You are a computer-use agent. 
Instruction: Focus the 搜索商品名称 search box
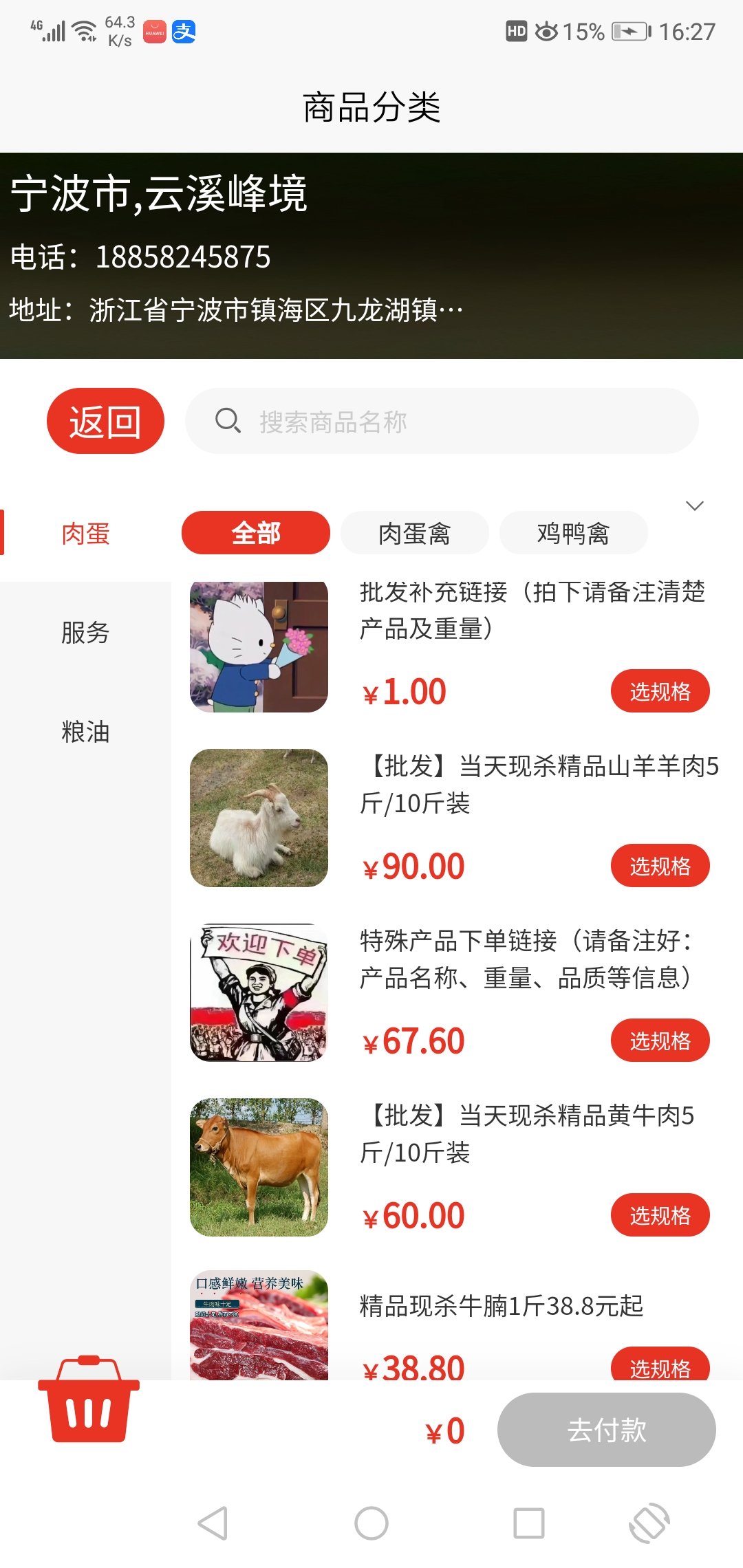442,421
